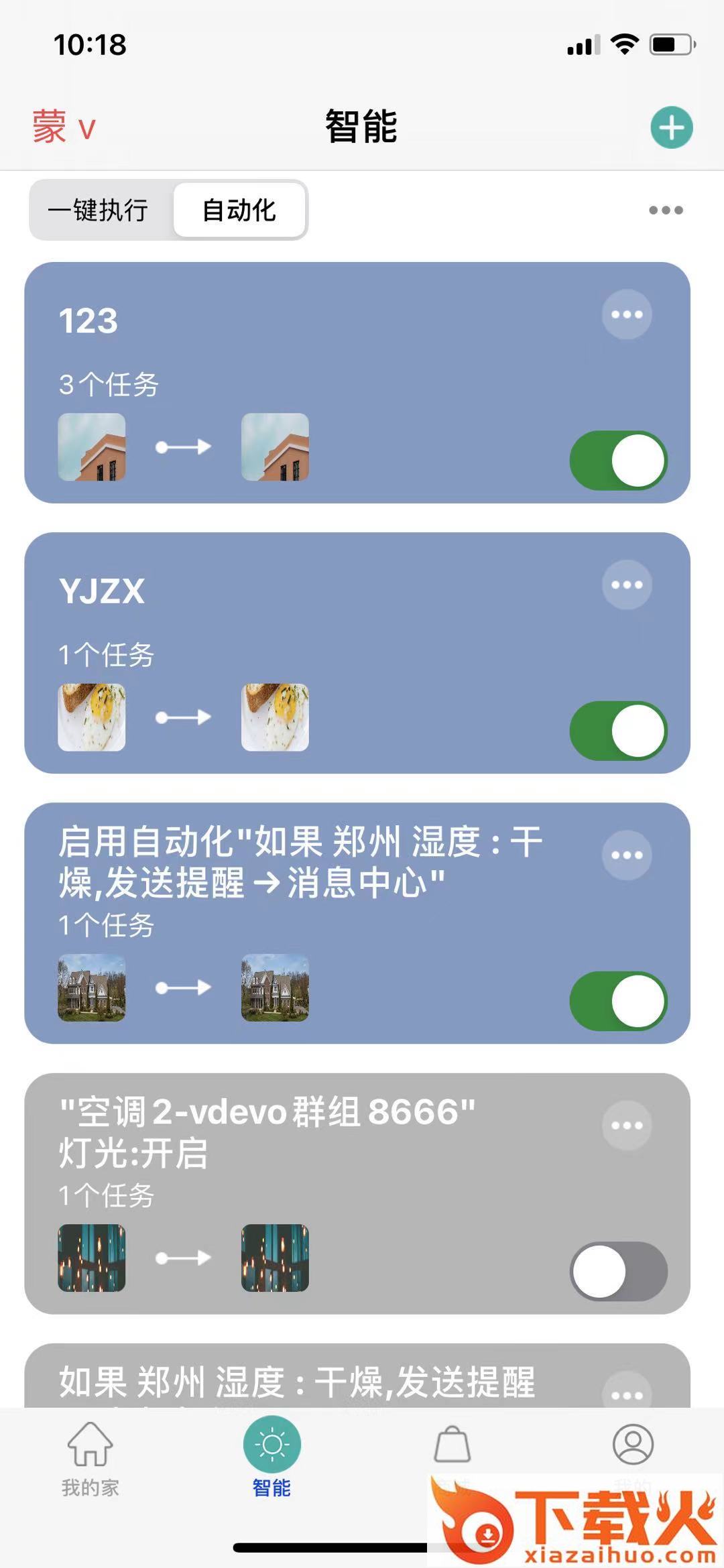Image resolution: width=724 pixels, height=1568 pixels.
Task: Open options for 启用自动化 郑州湿度 automation
Action: tap(627, 855)
